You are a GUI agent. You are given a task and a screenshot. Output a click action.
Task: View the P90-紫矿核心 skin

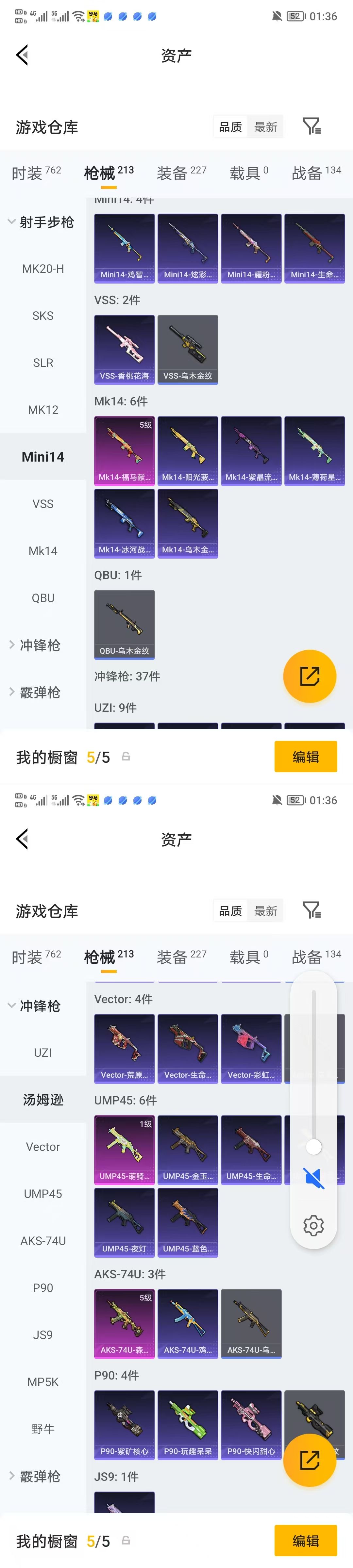[x=124, y=1424]
